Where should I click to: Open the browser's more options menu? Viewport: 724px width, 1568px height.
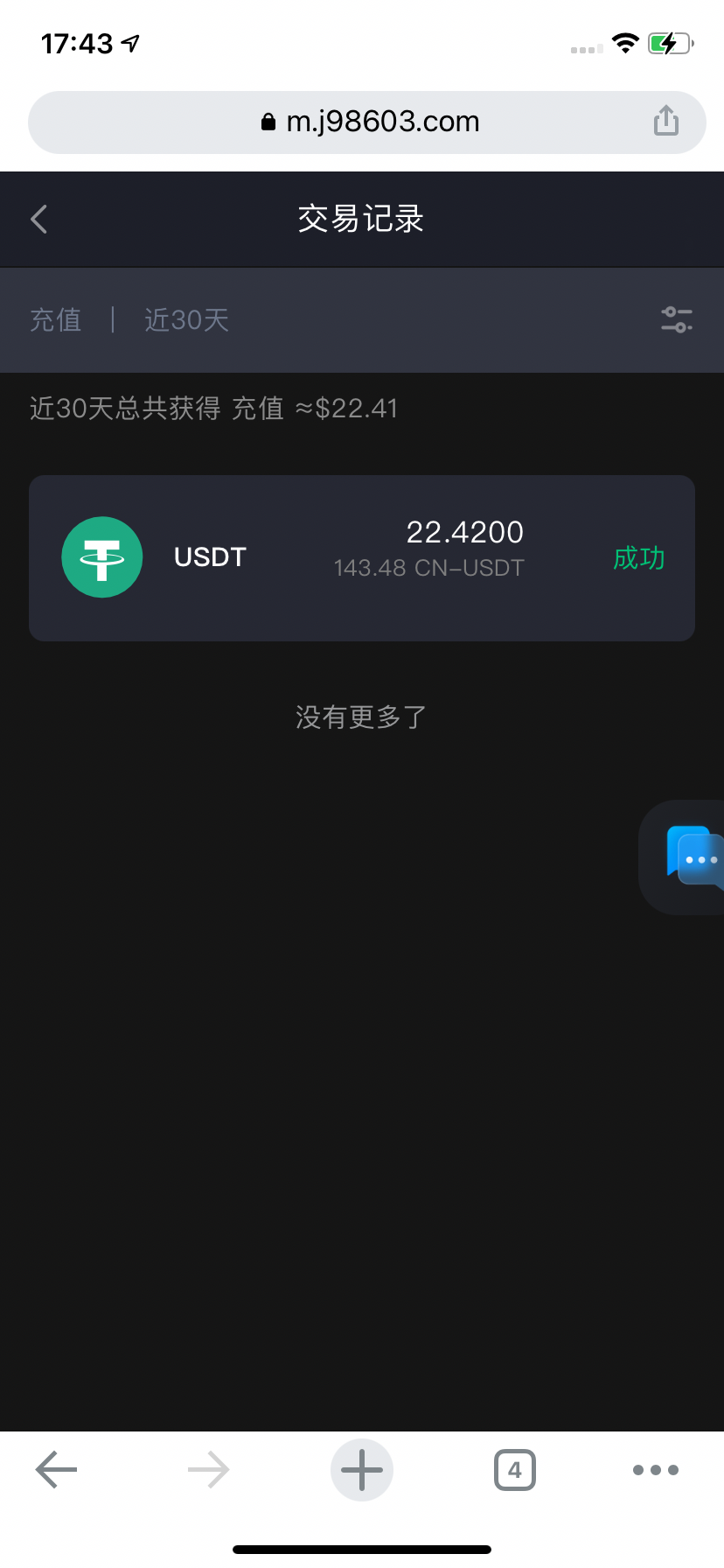pos(656,1470)
